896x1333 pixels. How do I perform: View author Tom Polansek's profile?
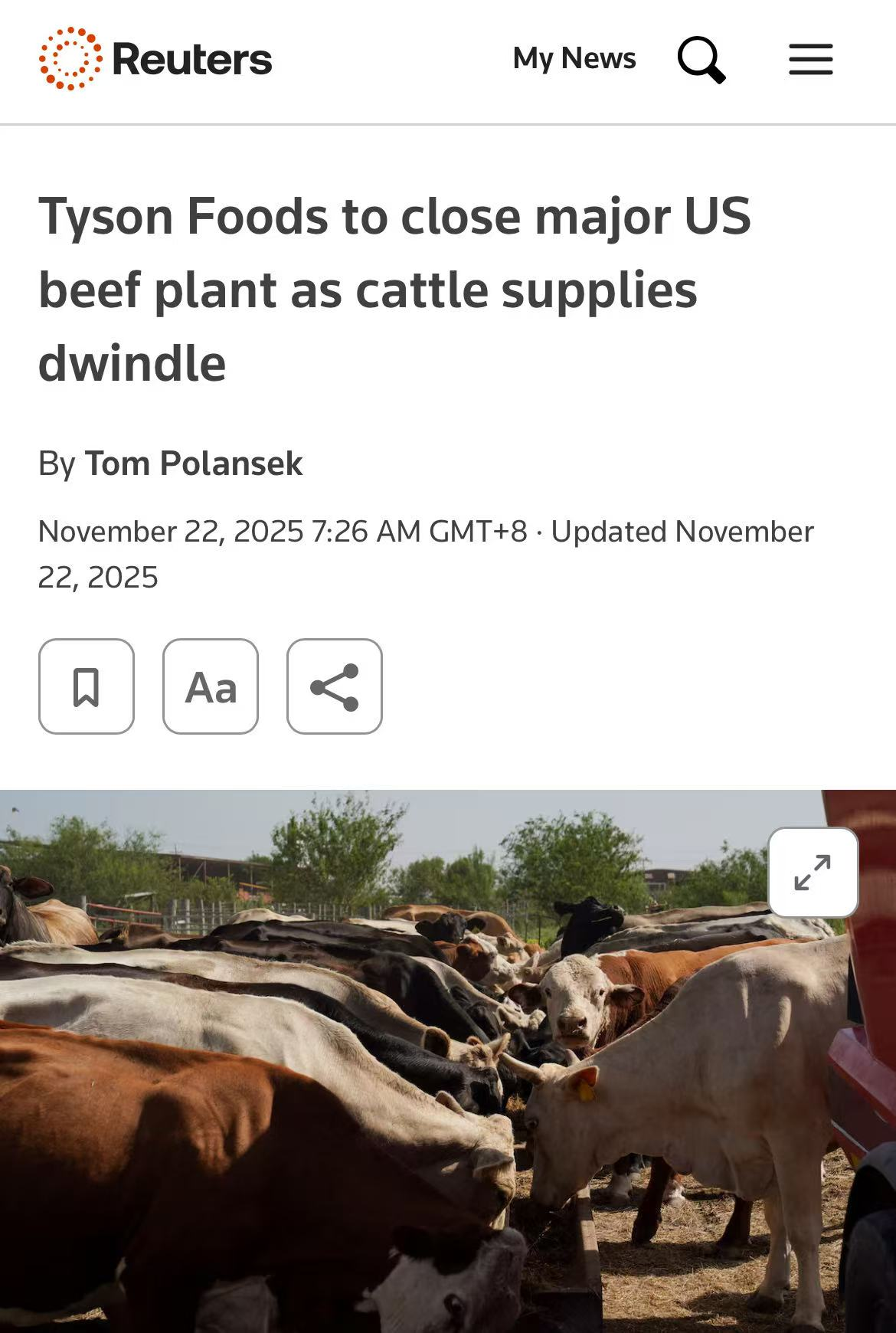pos(193,463)
